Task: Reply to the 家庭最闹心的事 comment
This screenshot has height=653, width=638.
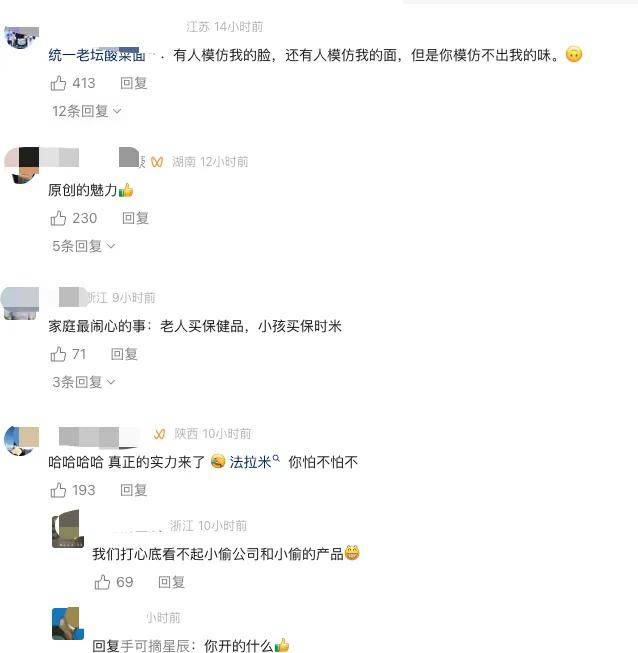Action: click(124, 354)
